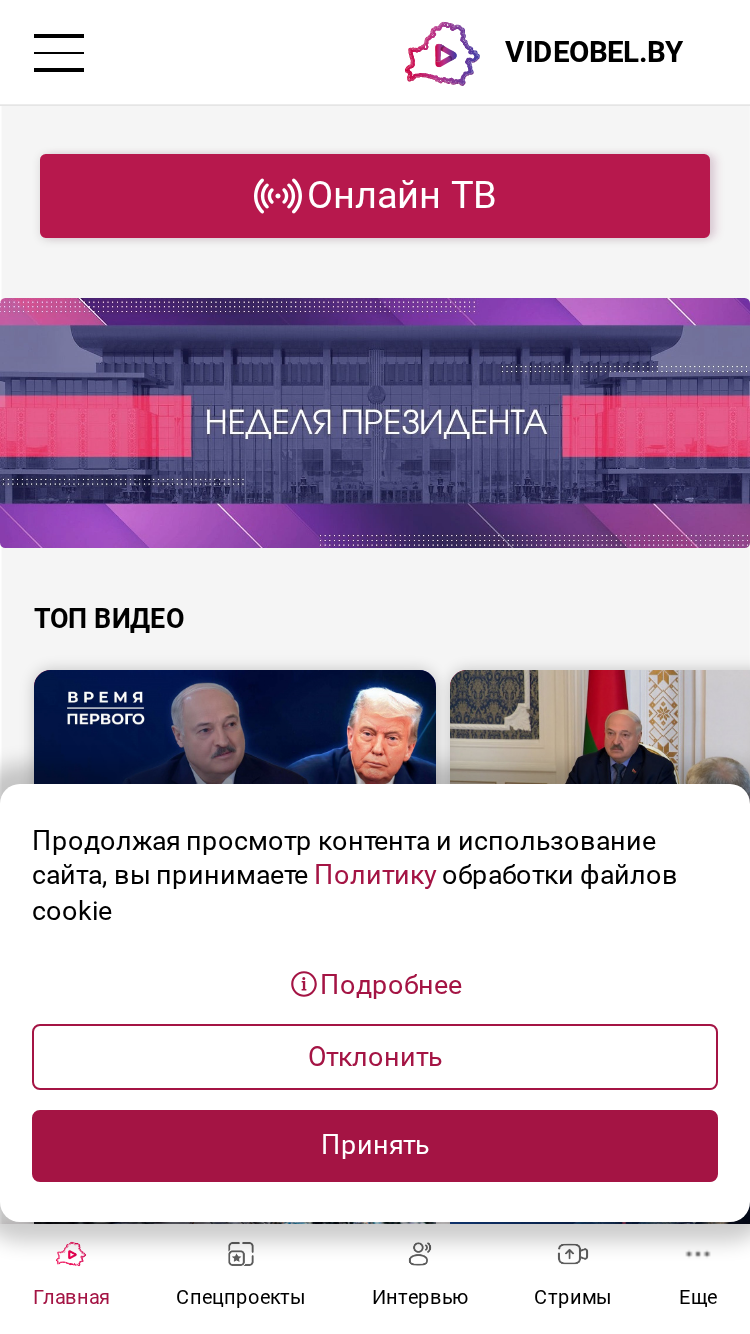Accept cookies with Принять
This screenshot has height=1334, width=750.
point(375,1146)
